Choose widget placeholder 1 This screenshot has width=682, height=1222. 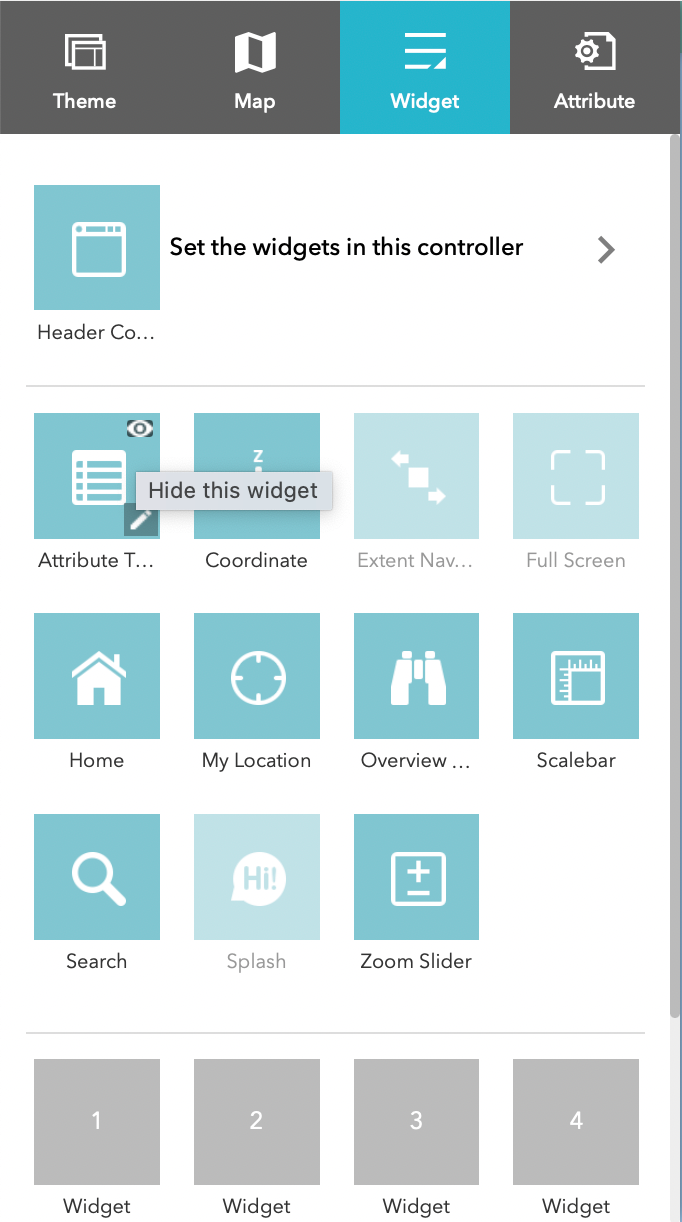(x=97, y=1122)
